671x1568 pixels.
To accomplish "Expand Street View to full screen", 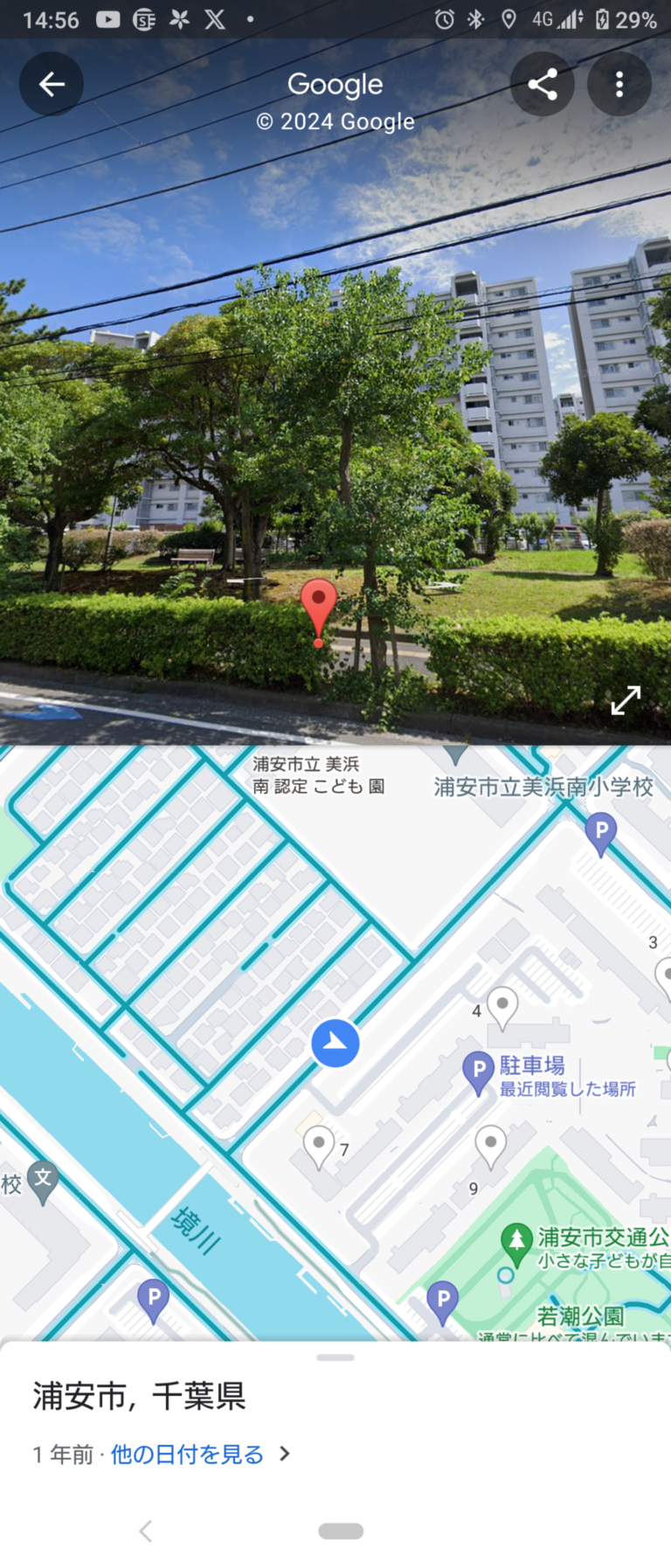I will [x=626, y=699].
